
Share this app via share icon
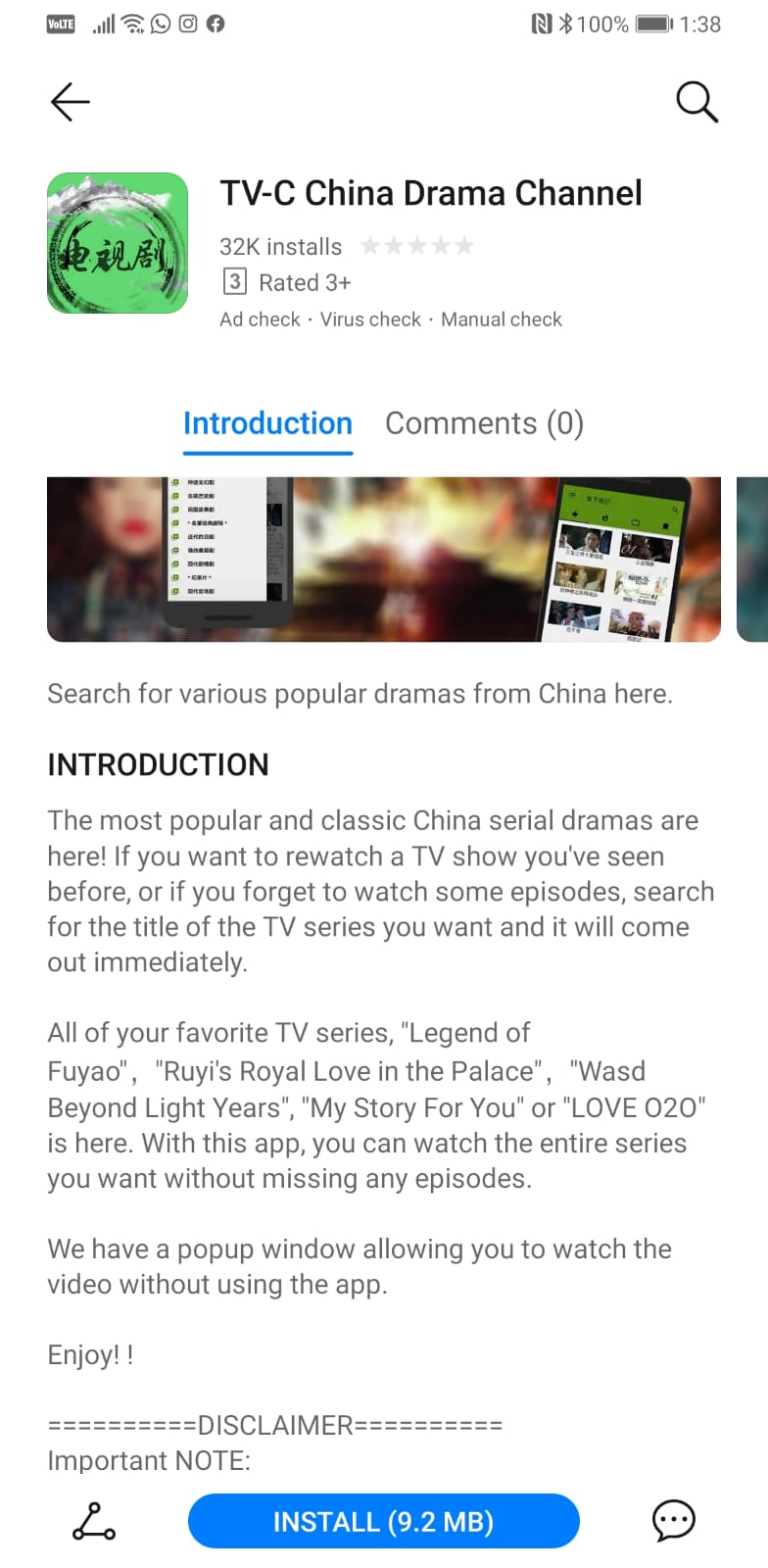93,1521
